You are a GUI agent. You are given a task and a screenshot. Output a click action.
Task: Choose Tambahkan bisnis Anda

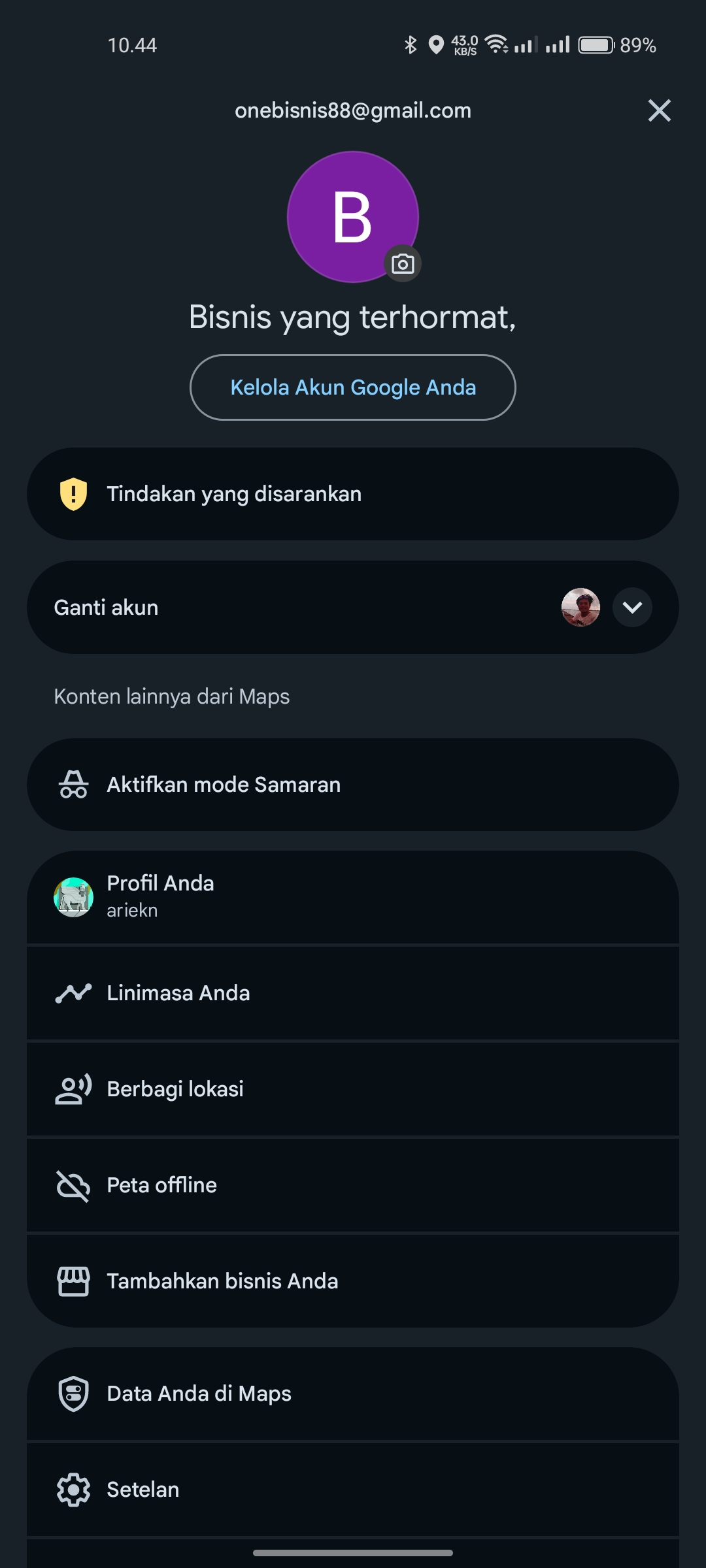click(353, 1281)
